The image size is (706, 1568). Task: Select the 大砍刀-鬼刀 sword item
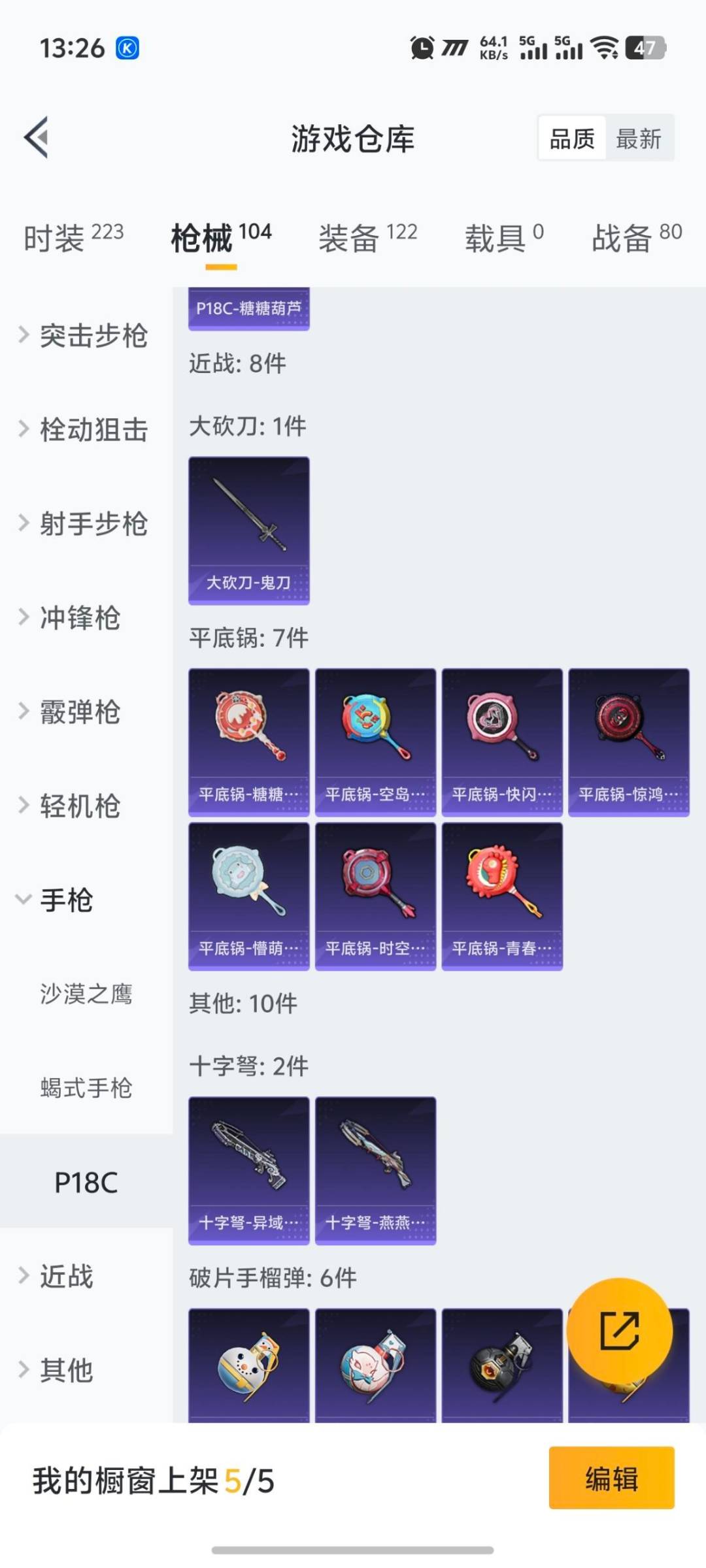248,528
